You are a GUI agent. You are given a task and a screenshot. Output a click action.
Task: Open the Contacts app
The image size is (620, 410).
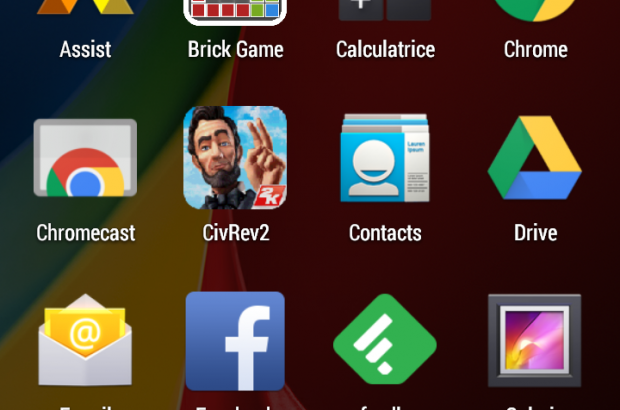click(385, 160)
